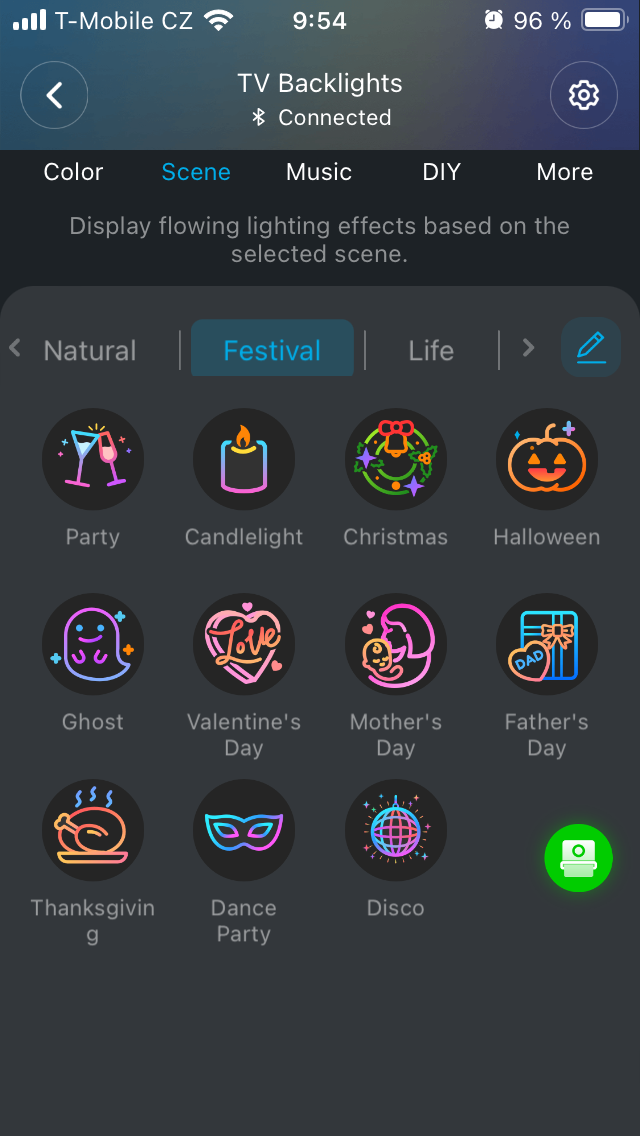The image size is (640, 1136).
Task: Select the Natural scene category
Action: (90, 351)
